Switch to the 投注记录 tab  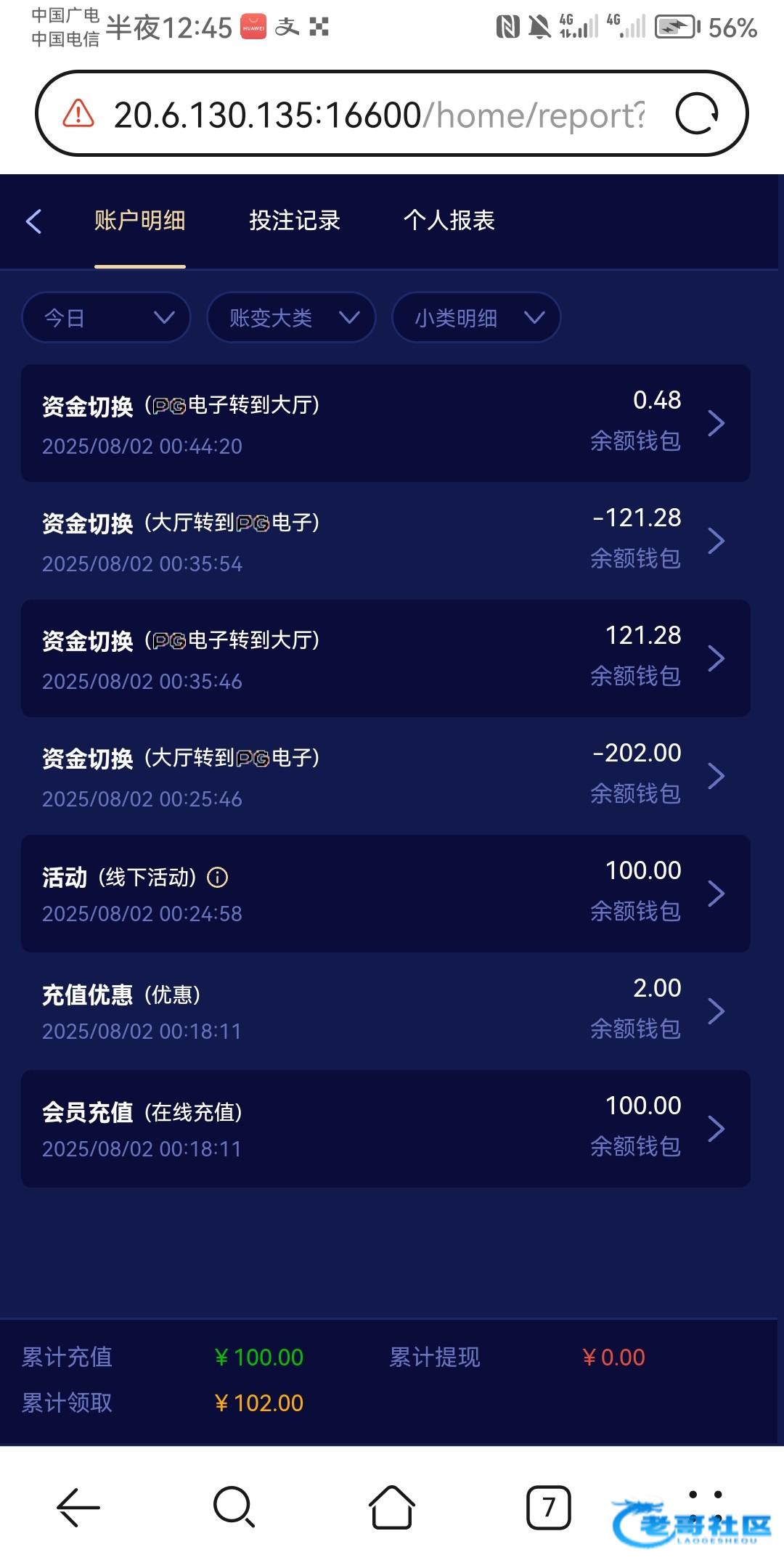[x=295, y=221]
